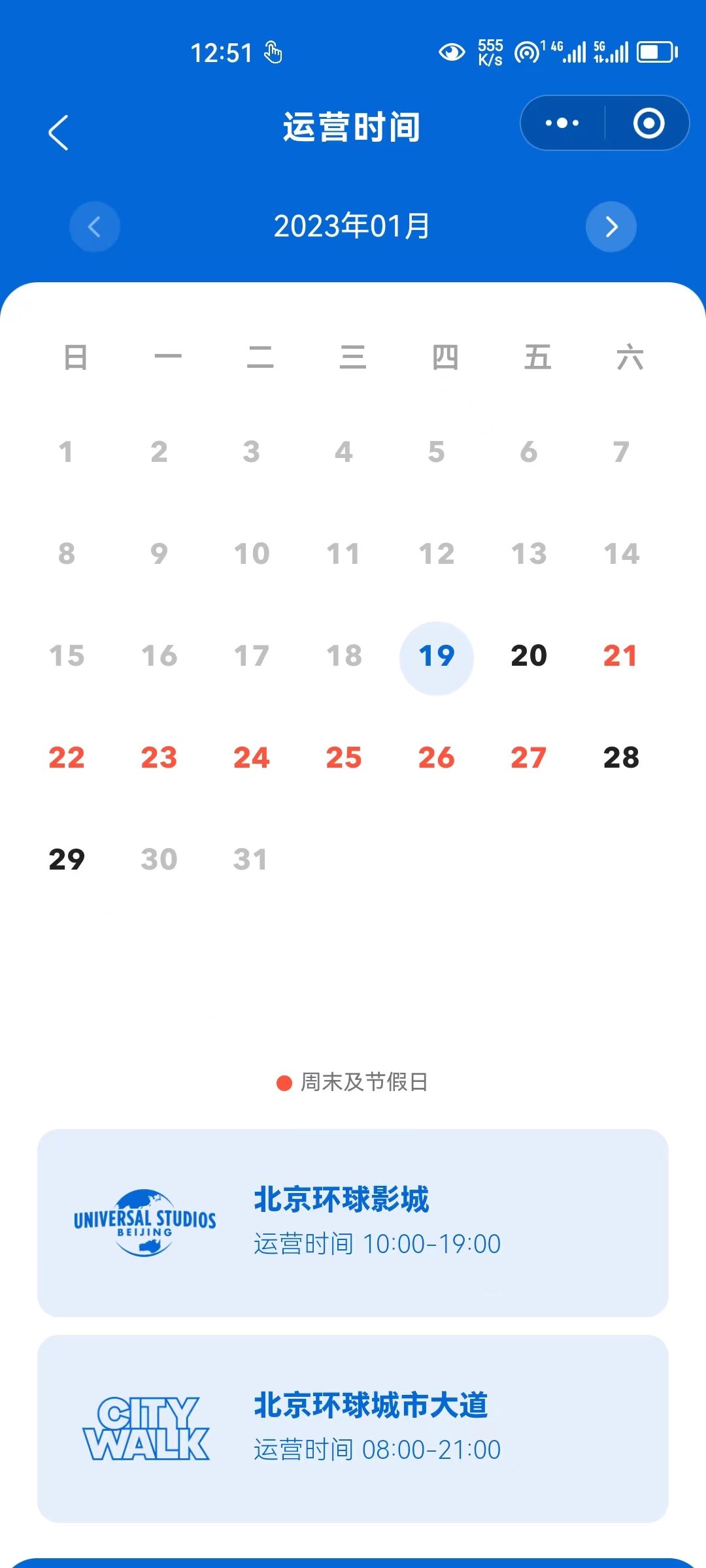
Task: Choose date 22 in the calendar
Action: pyautogui.click(x=67, y=758)
